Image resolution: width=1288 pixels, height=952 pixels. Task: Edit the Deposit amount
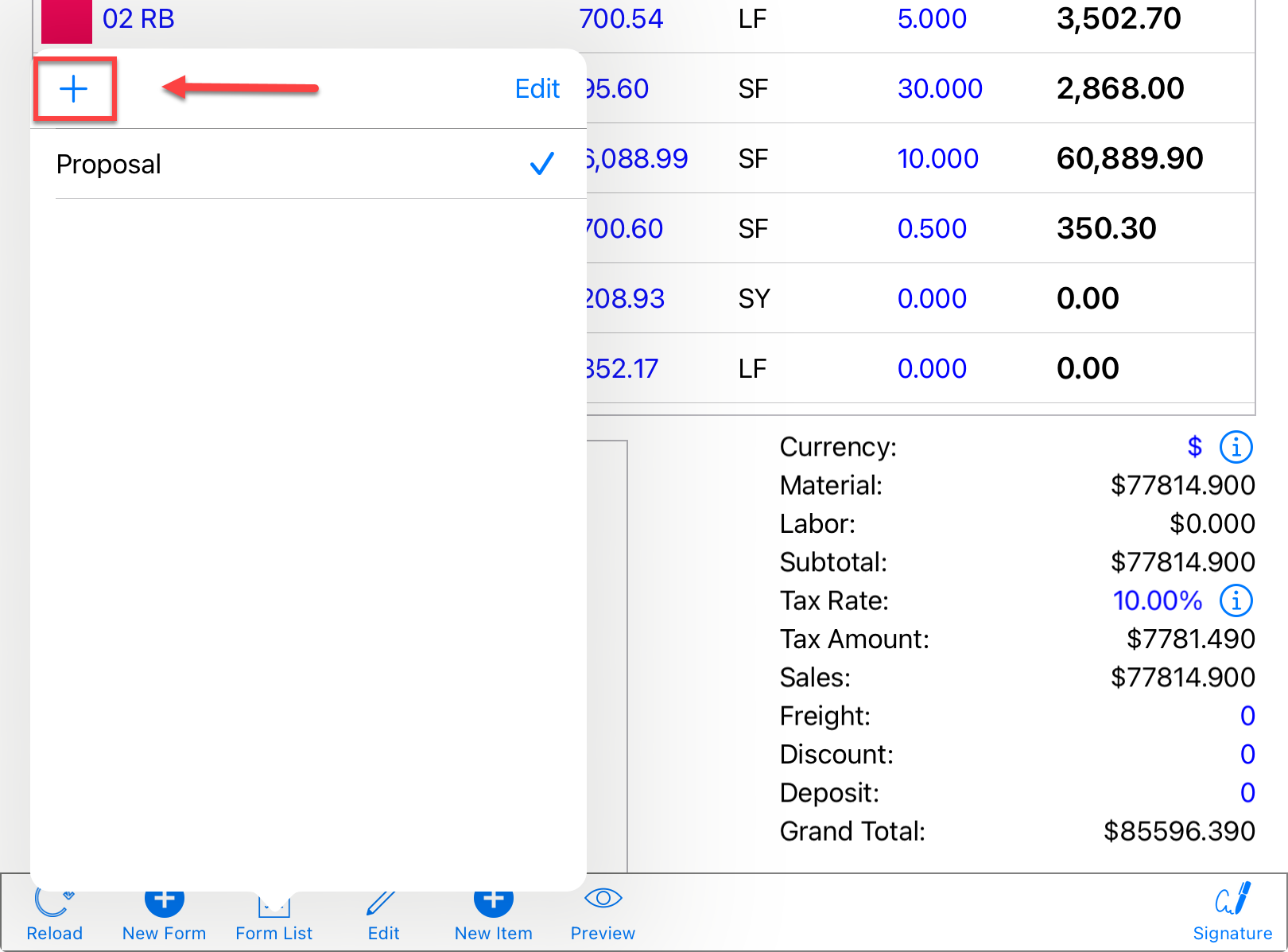point(1247,793)
